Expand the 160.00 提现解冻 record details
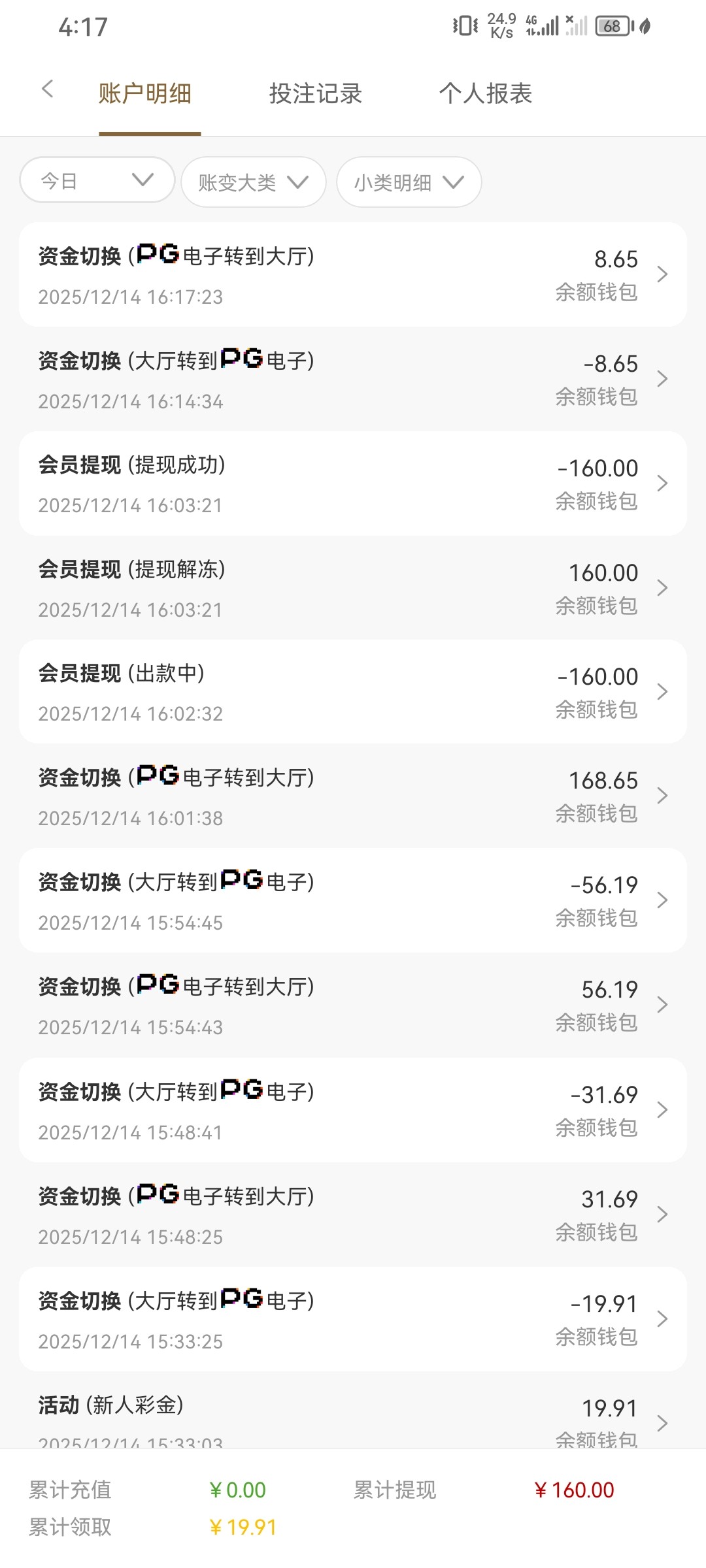706x1568 pixels. click(353, 588)
